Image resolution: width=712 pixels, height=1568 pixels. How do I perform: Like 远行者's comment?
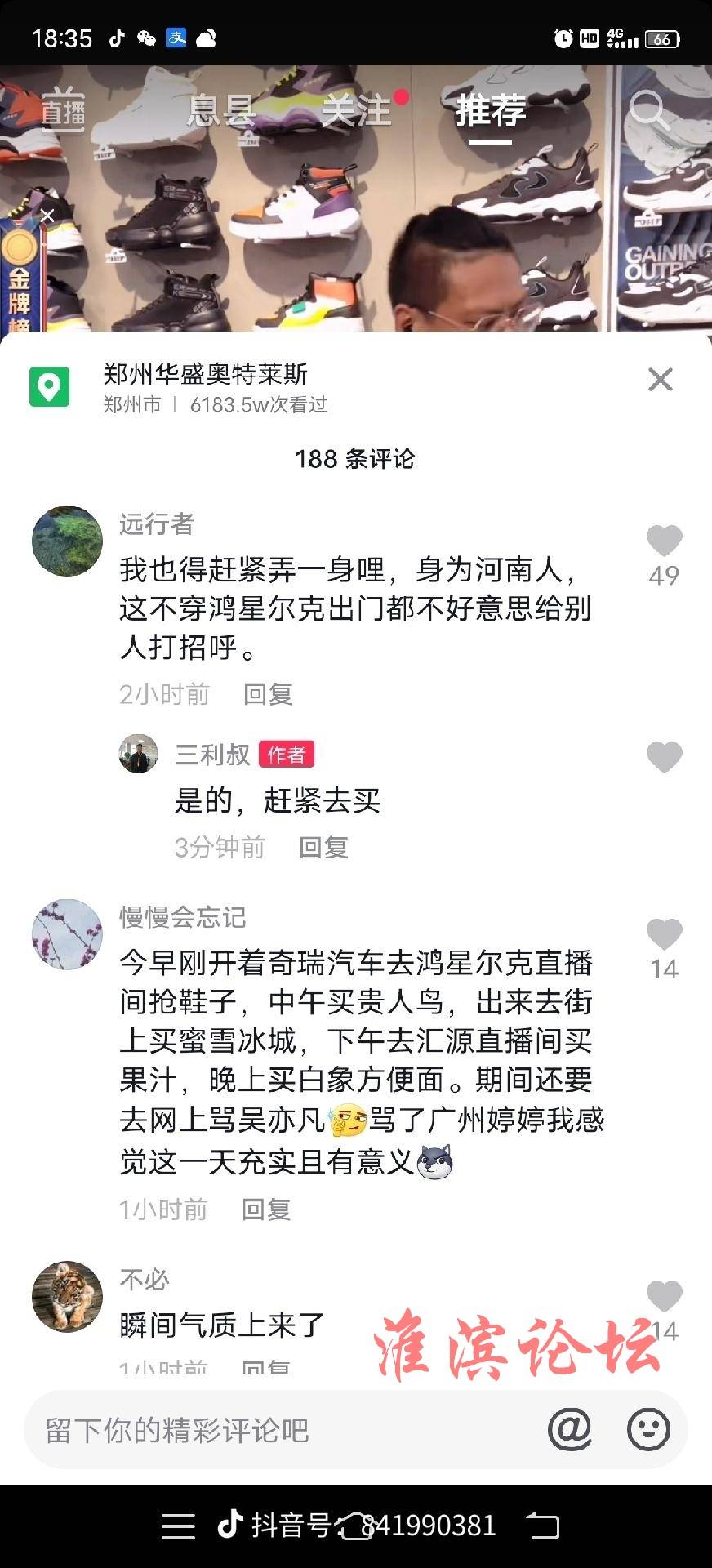[x=664, y=541]
